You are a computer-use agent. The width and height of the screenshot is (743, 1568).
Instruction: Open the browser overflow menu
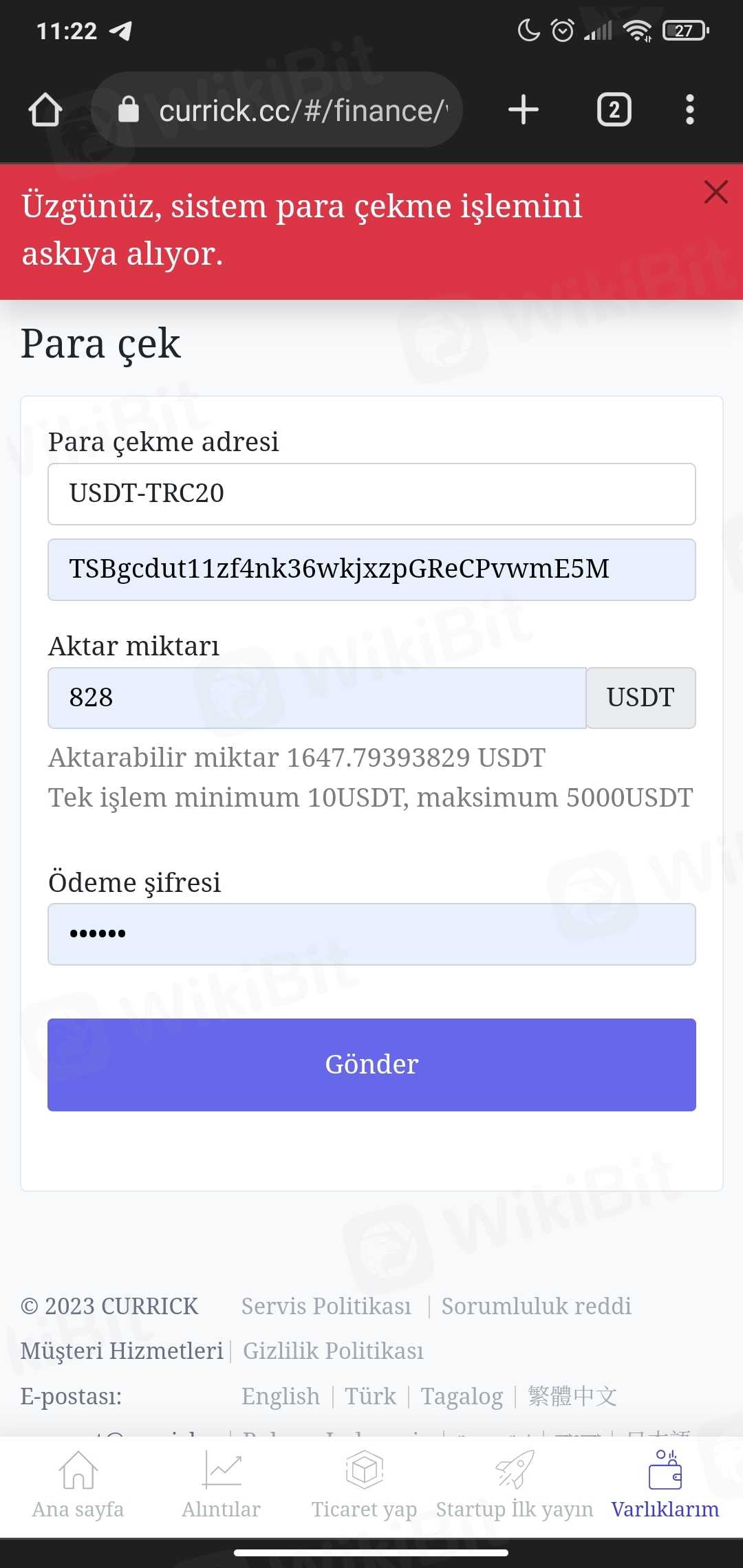click(689, 110)
